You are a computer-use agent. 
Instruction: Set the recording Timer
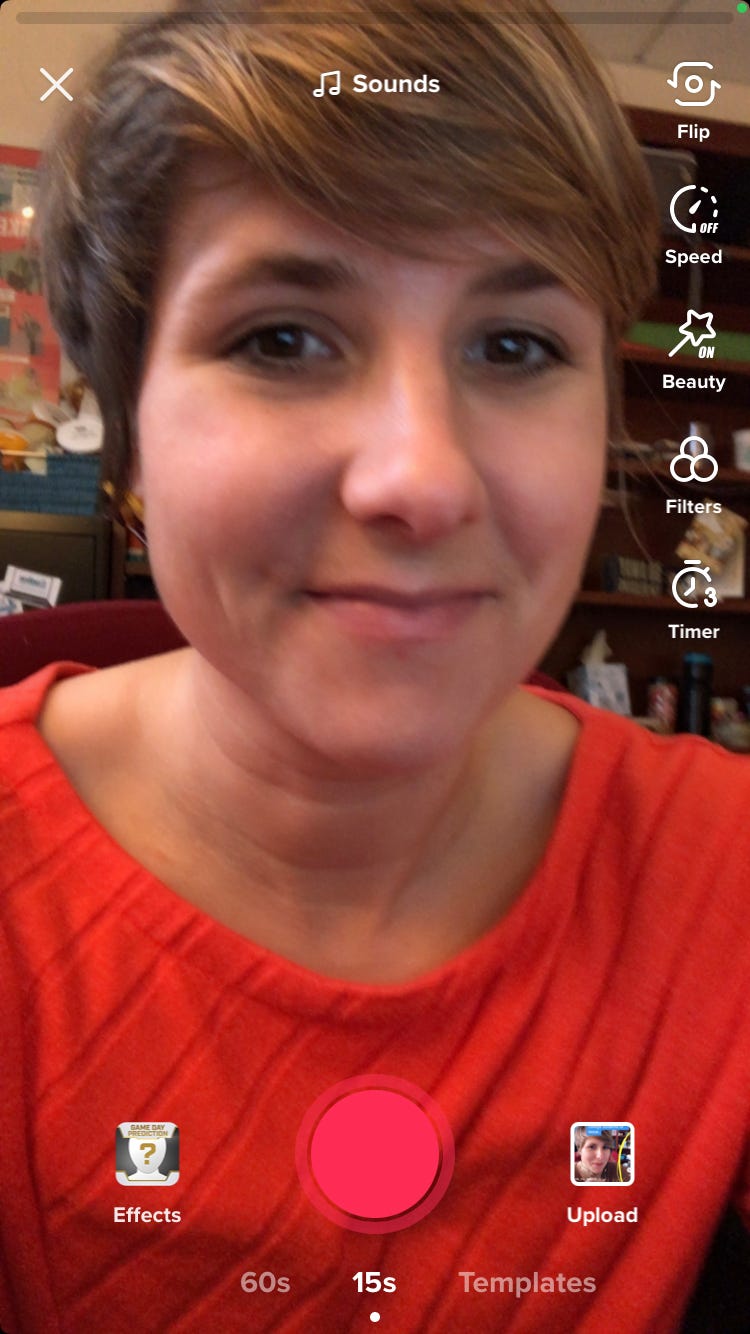[x=693, y=599]
